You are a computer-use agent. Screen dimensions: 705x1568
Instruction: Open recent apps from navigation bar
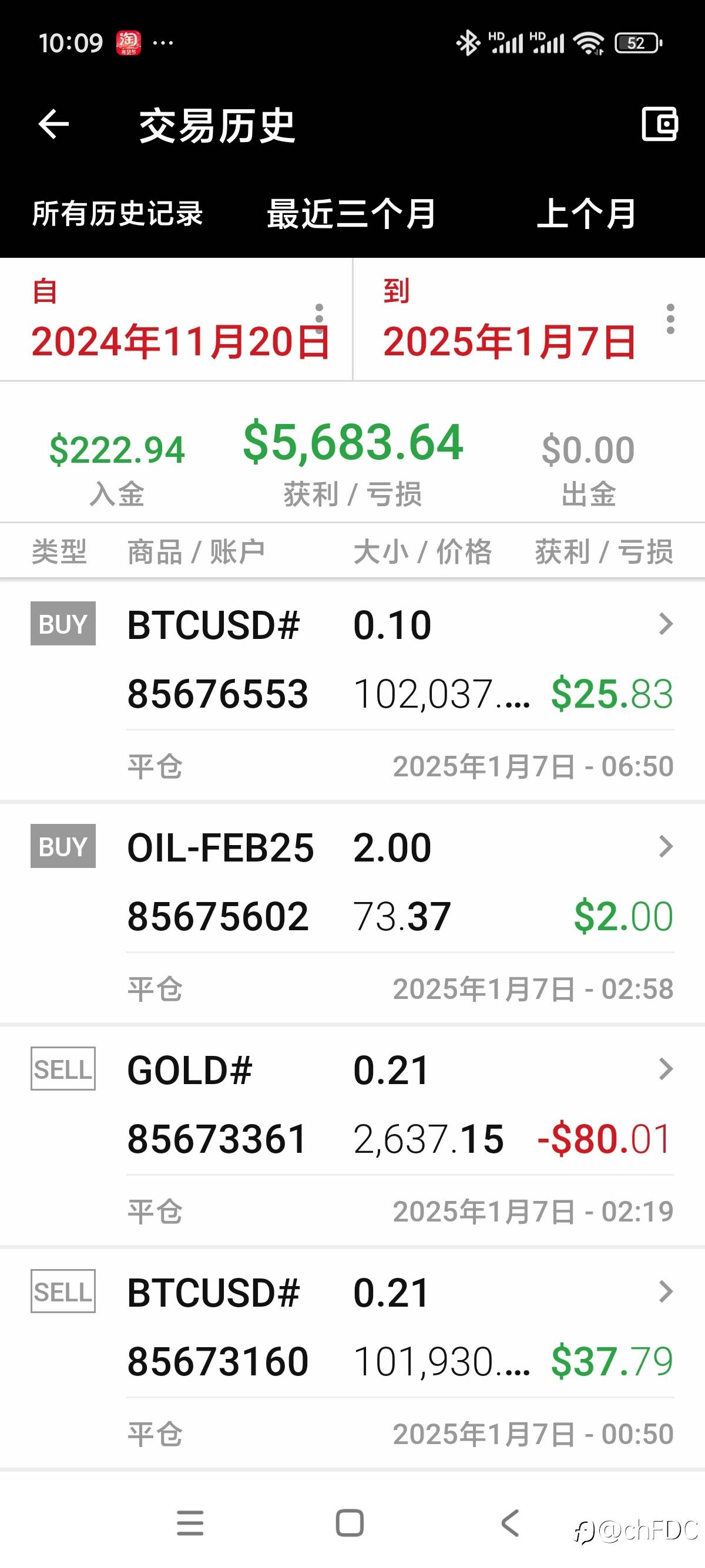pos(190,1523)
